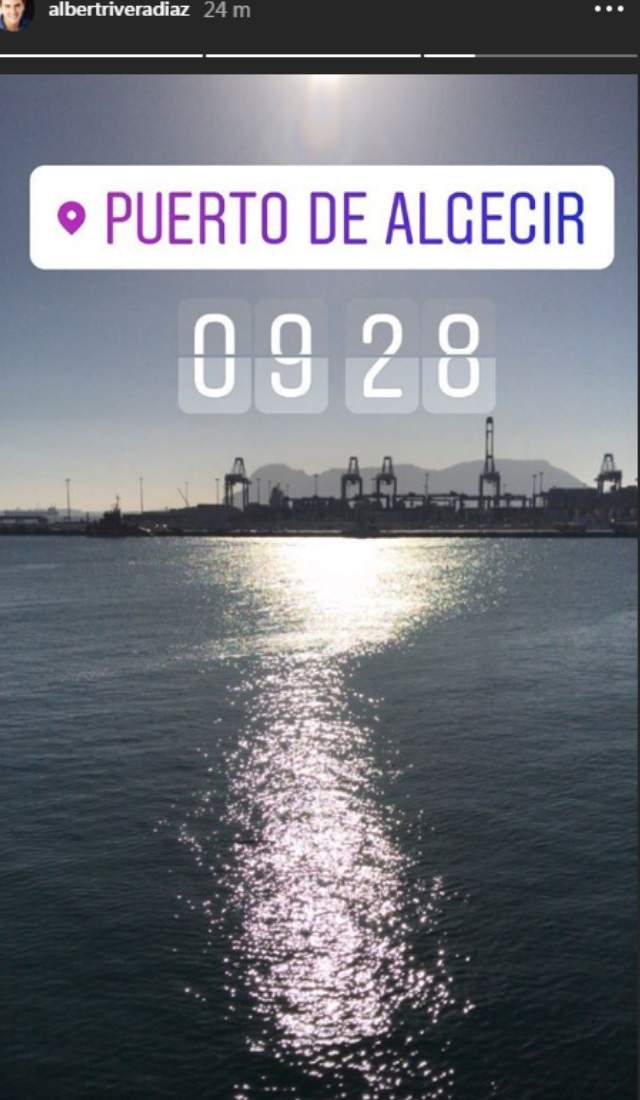Image resolution: width=640 pixels, height=1100 pixels.
Task: Open the story overflow menu
Action: pos(608,10)
